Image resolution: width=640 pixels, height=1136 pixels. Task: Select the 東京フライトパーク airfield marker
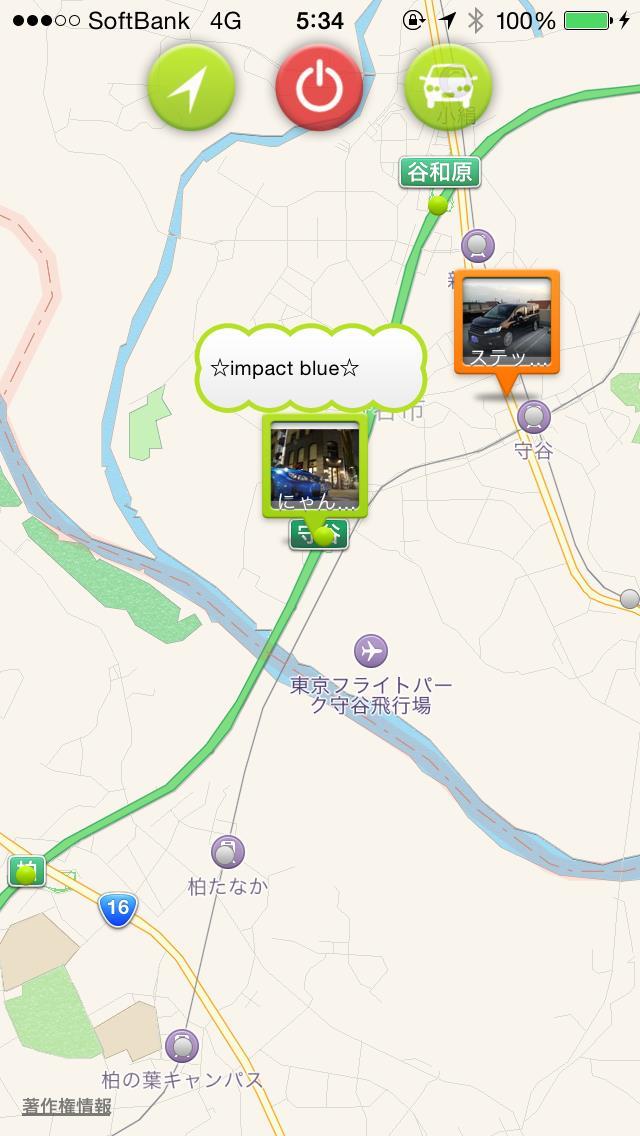371,651
